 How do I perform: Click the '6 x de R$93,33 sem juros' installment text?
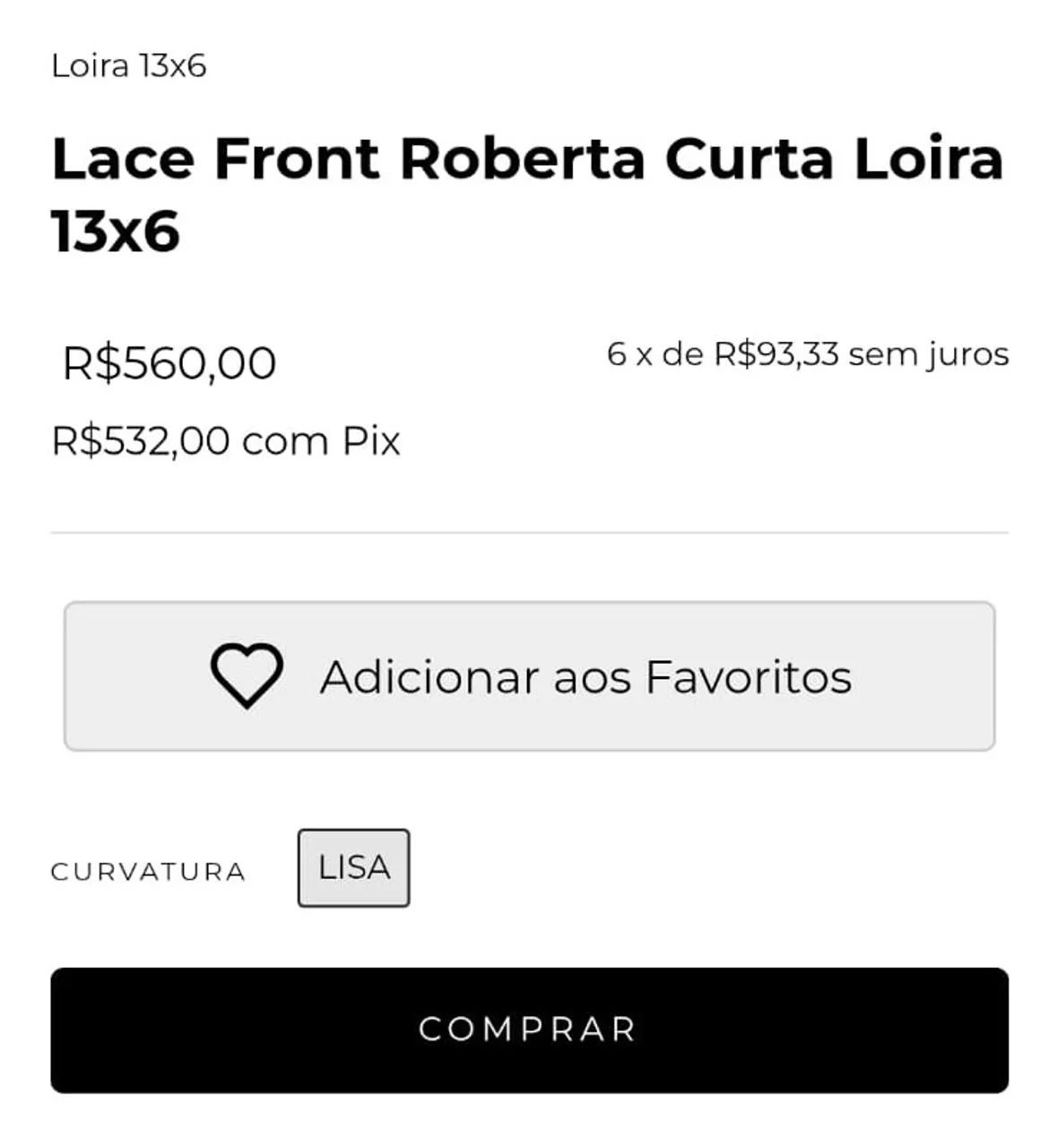(x=807, y=353)
